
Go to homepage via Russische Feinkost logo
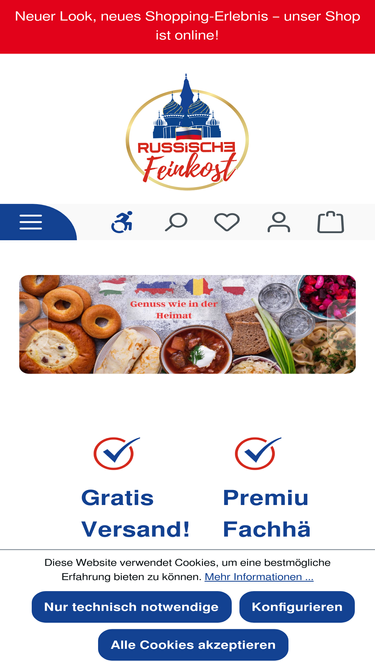pyautogui.click(x=187, y=132)
